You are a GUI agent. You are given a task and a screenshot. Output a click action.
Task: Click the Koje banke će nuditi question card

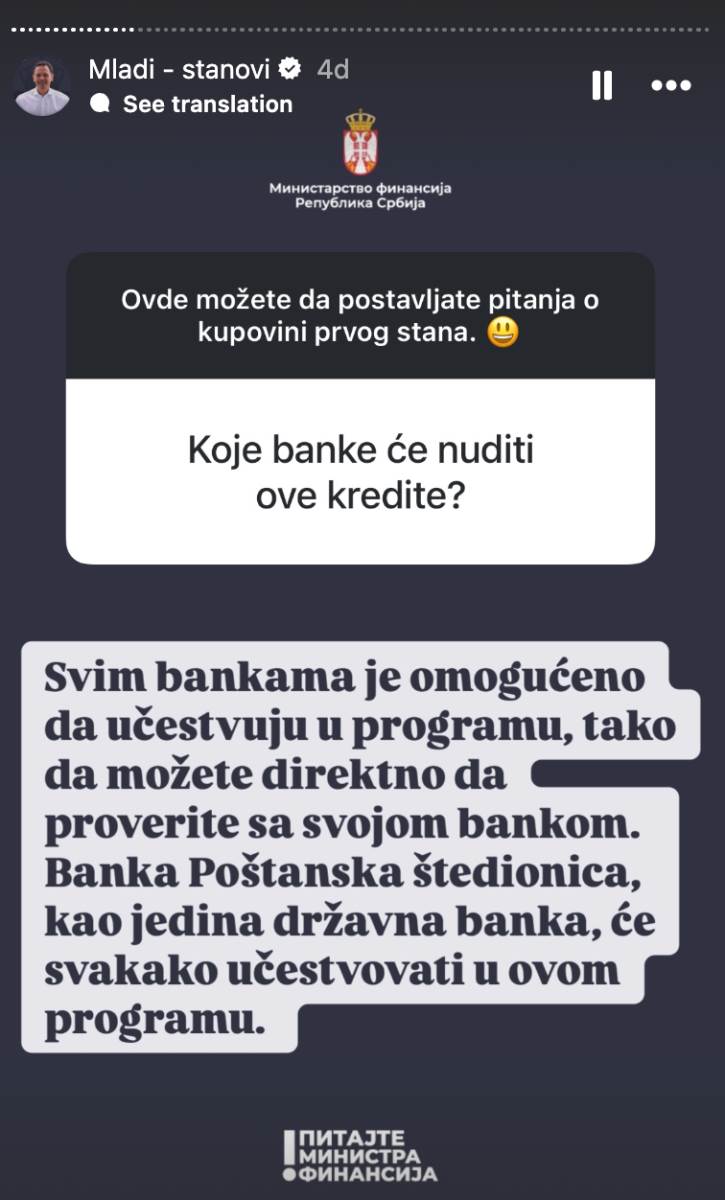coord(360,470)
